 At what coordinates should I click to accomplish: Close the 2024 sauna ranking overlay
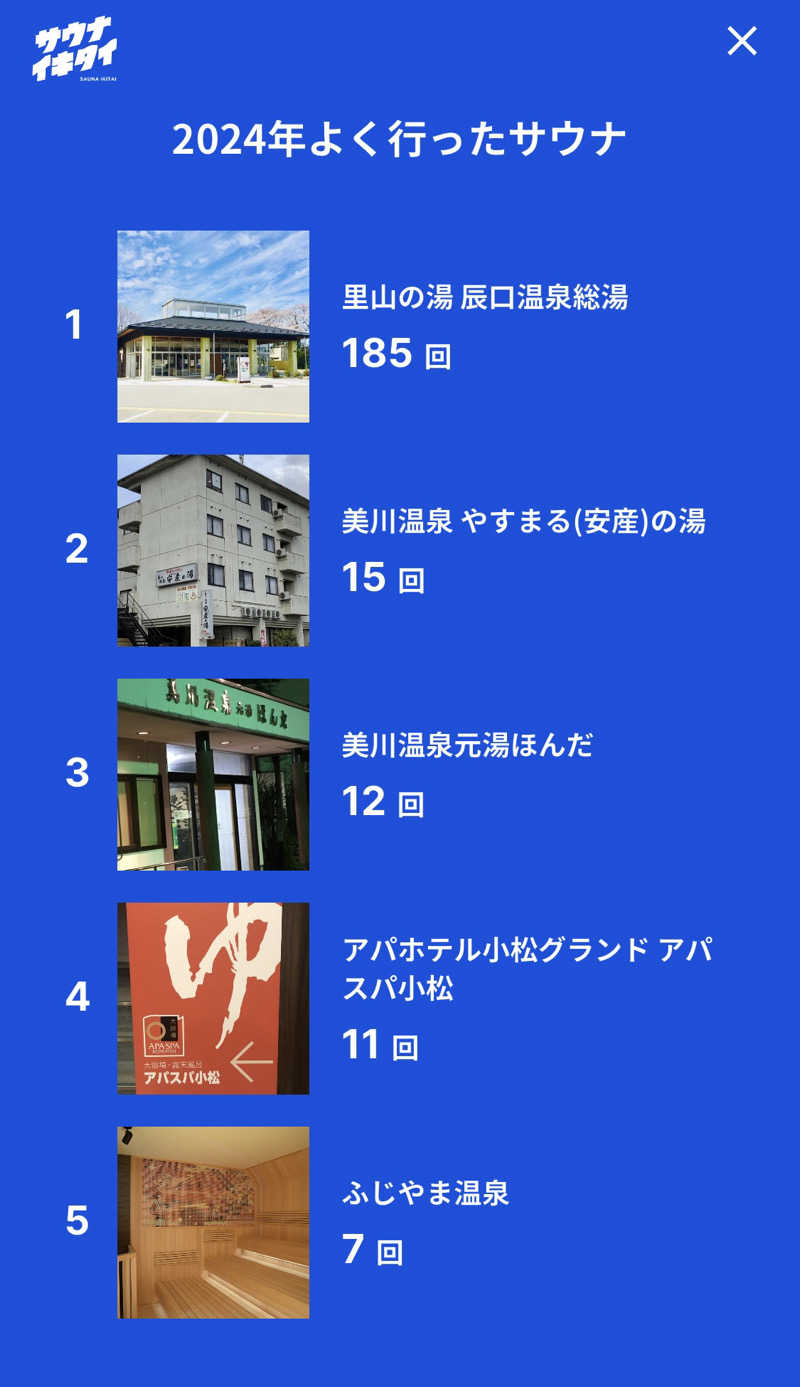[743, 42]
